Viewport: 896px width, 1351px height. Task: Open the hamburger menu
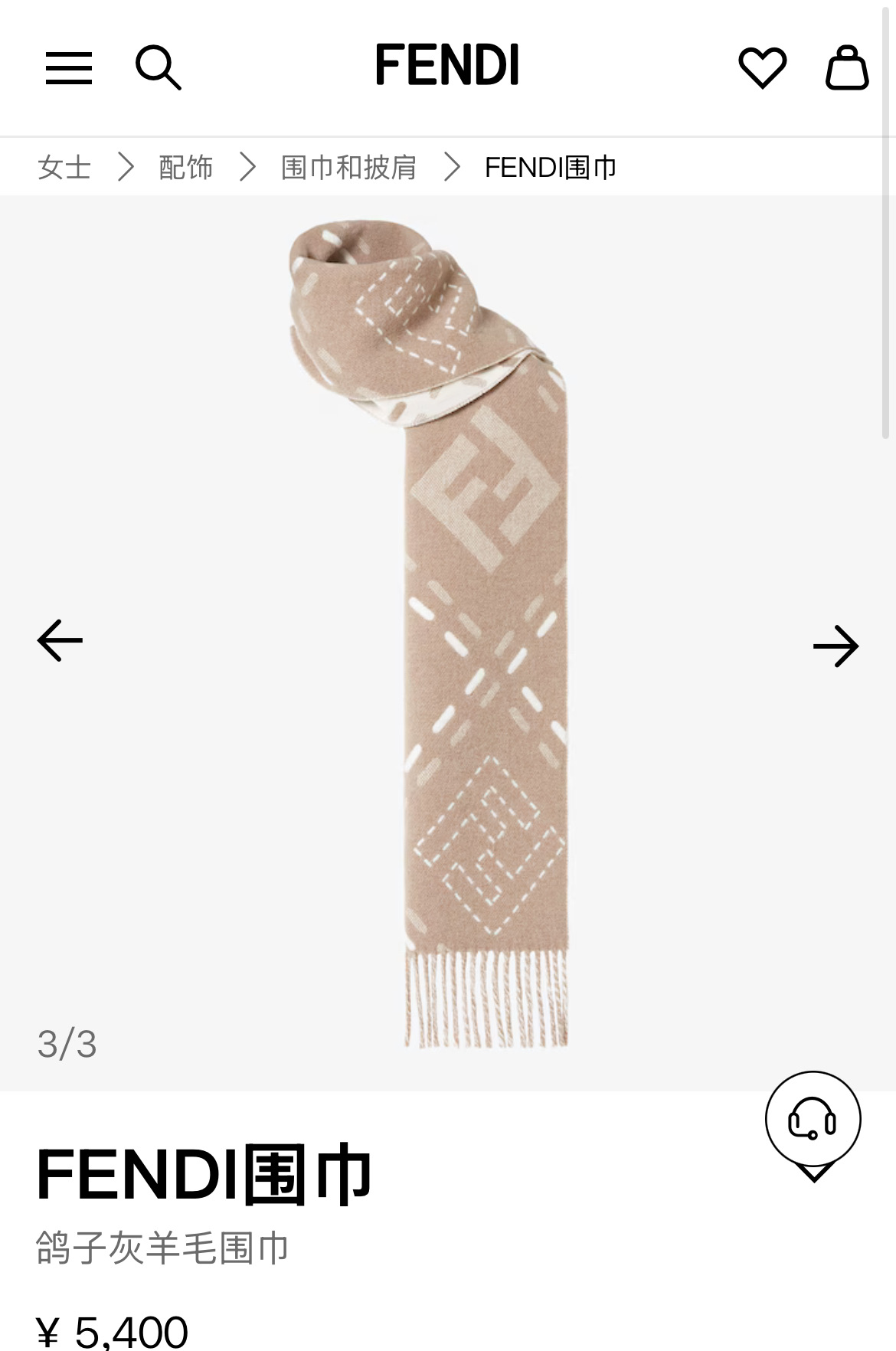68,68
